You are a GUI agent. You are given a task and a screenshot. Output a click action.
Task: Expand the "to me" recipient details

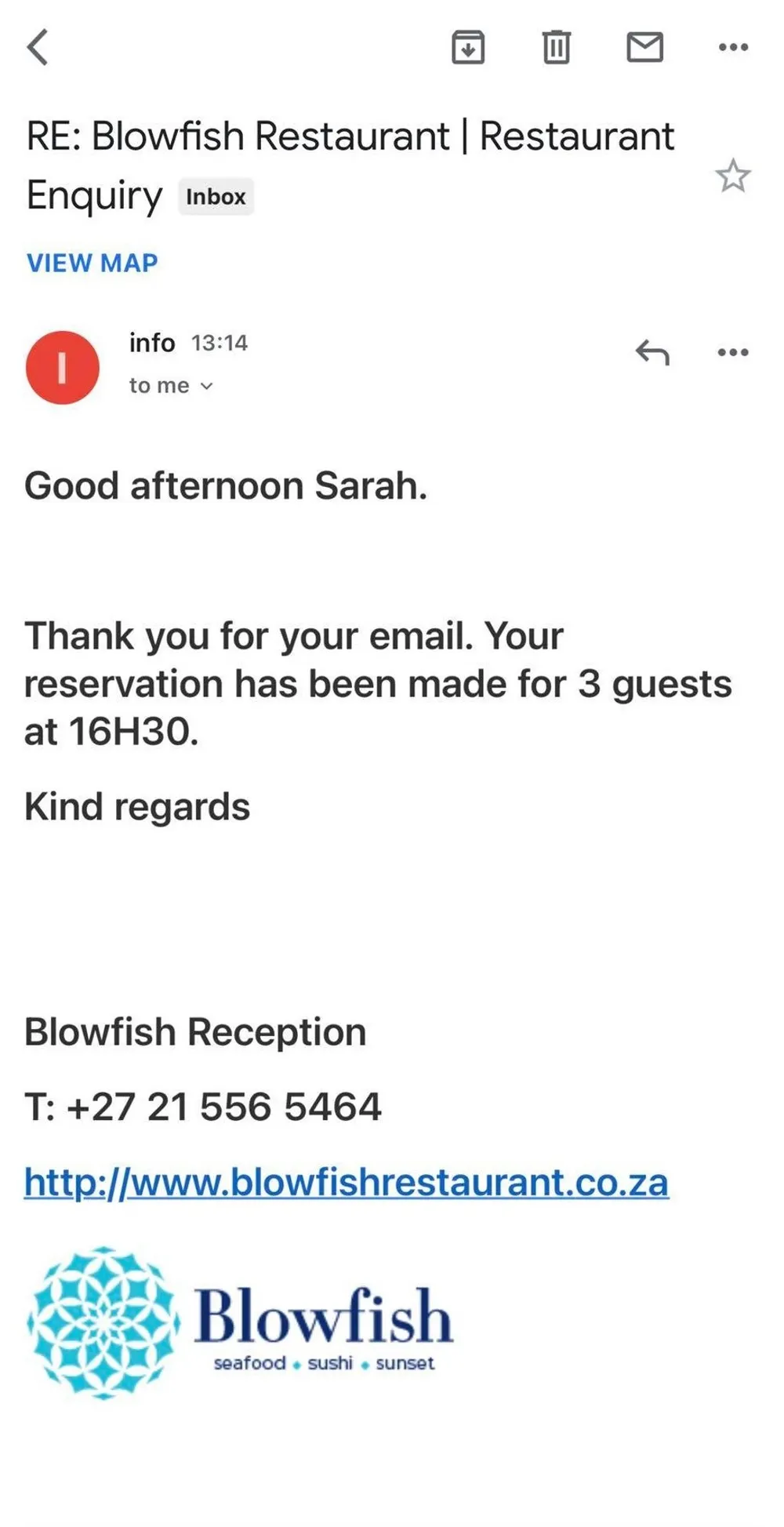(171, 385)
